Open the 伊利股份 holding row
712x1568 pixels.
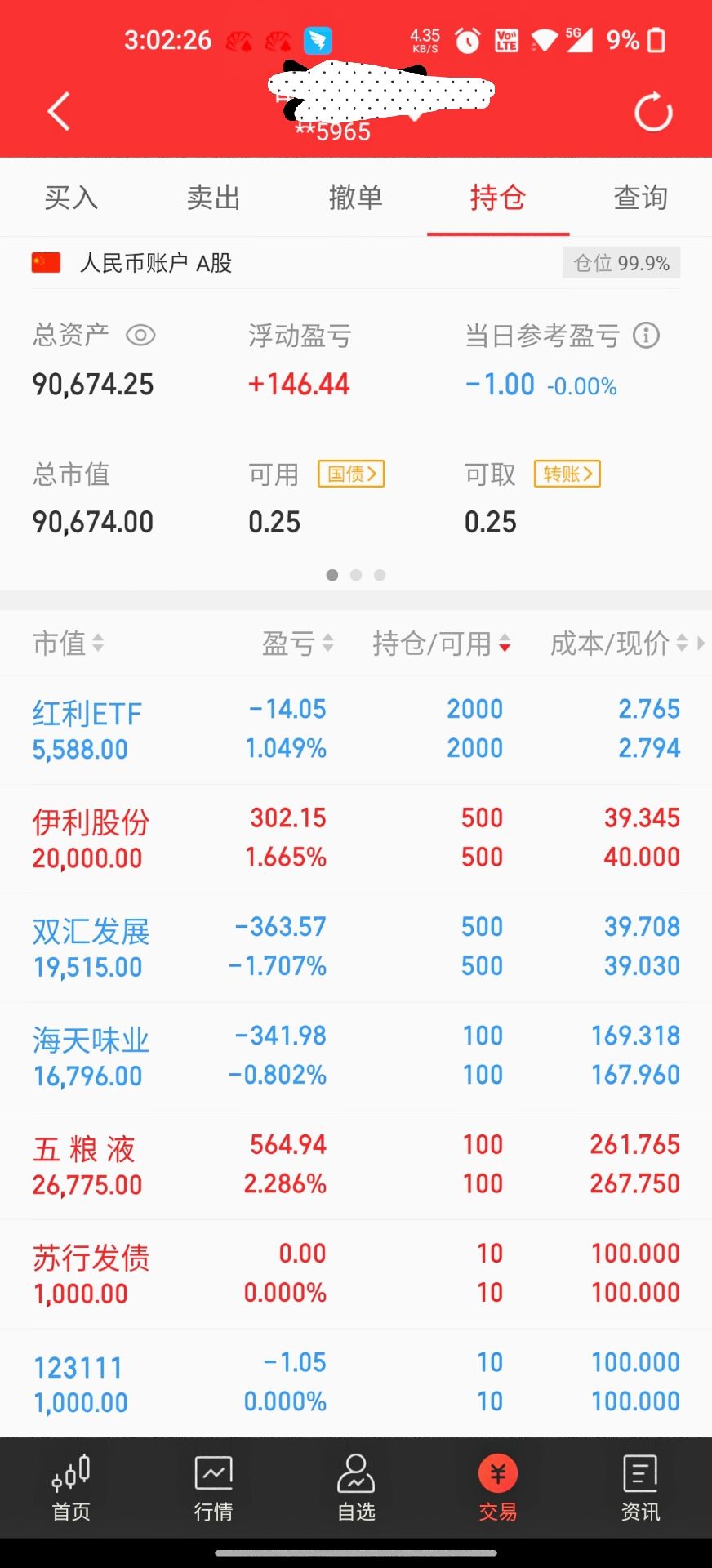(356, 839)
